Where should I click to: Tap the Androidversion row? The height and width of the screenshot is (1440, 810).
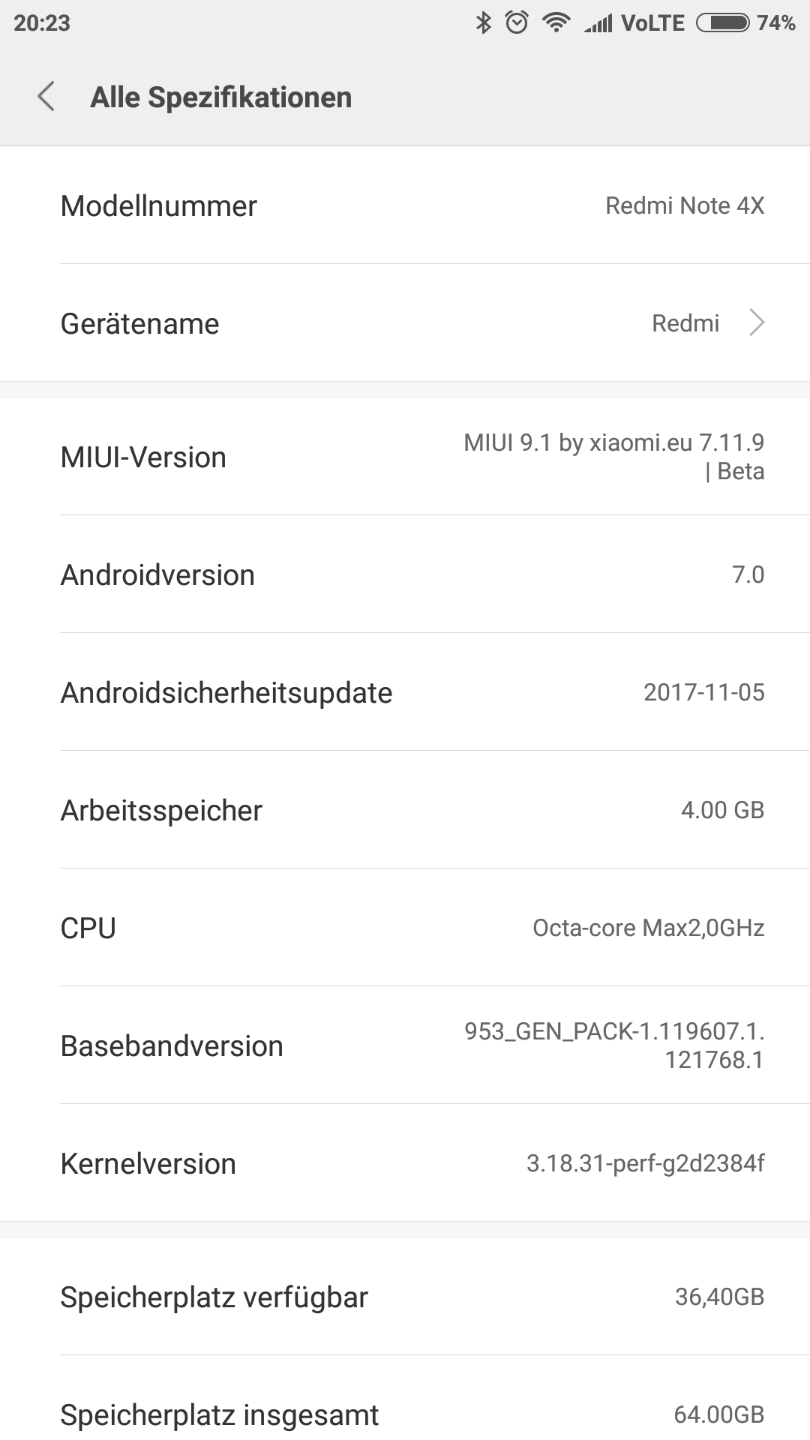(405, 575)
